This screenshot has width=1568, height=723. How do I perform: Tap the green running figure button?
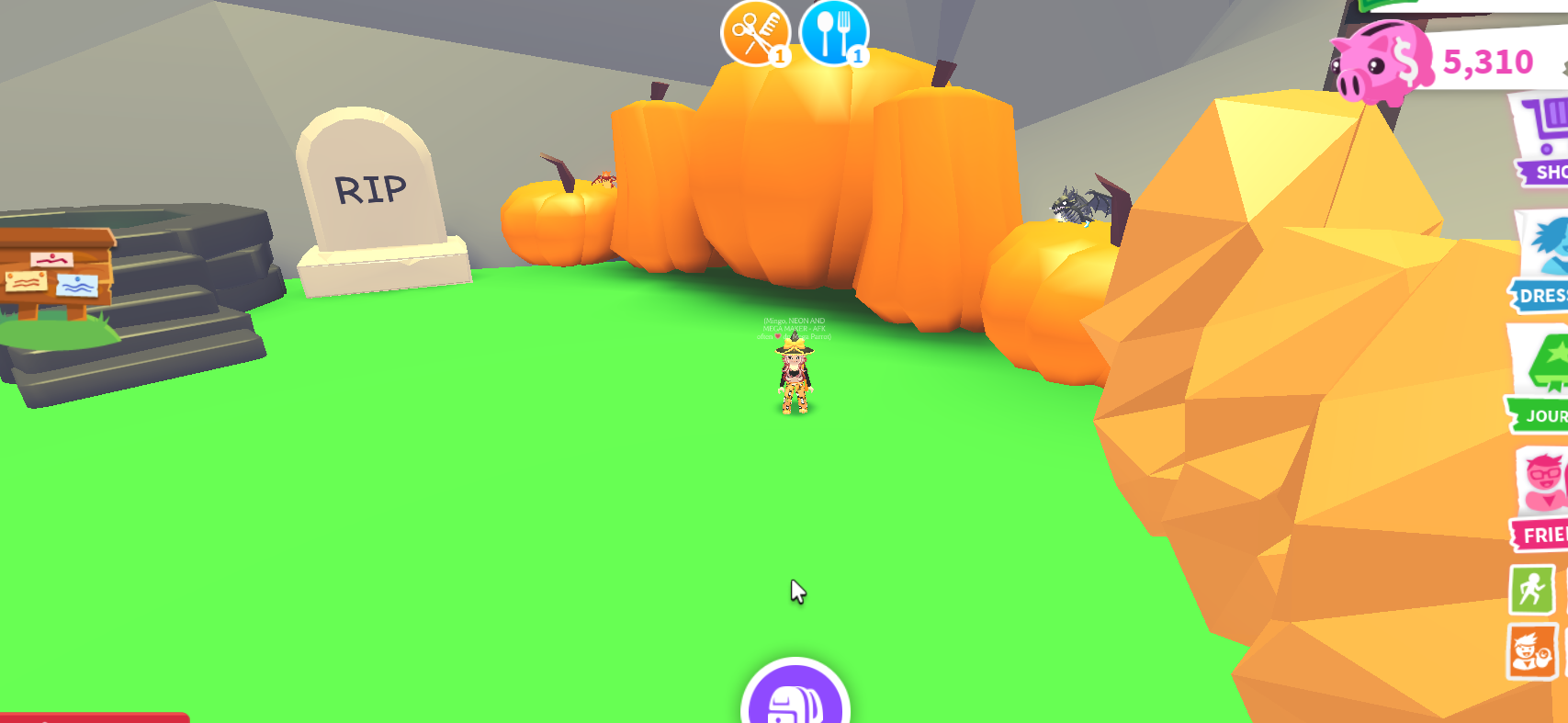pyautogui.click(x=1532, y=590)
